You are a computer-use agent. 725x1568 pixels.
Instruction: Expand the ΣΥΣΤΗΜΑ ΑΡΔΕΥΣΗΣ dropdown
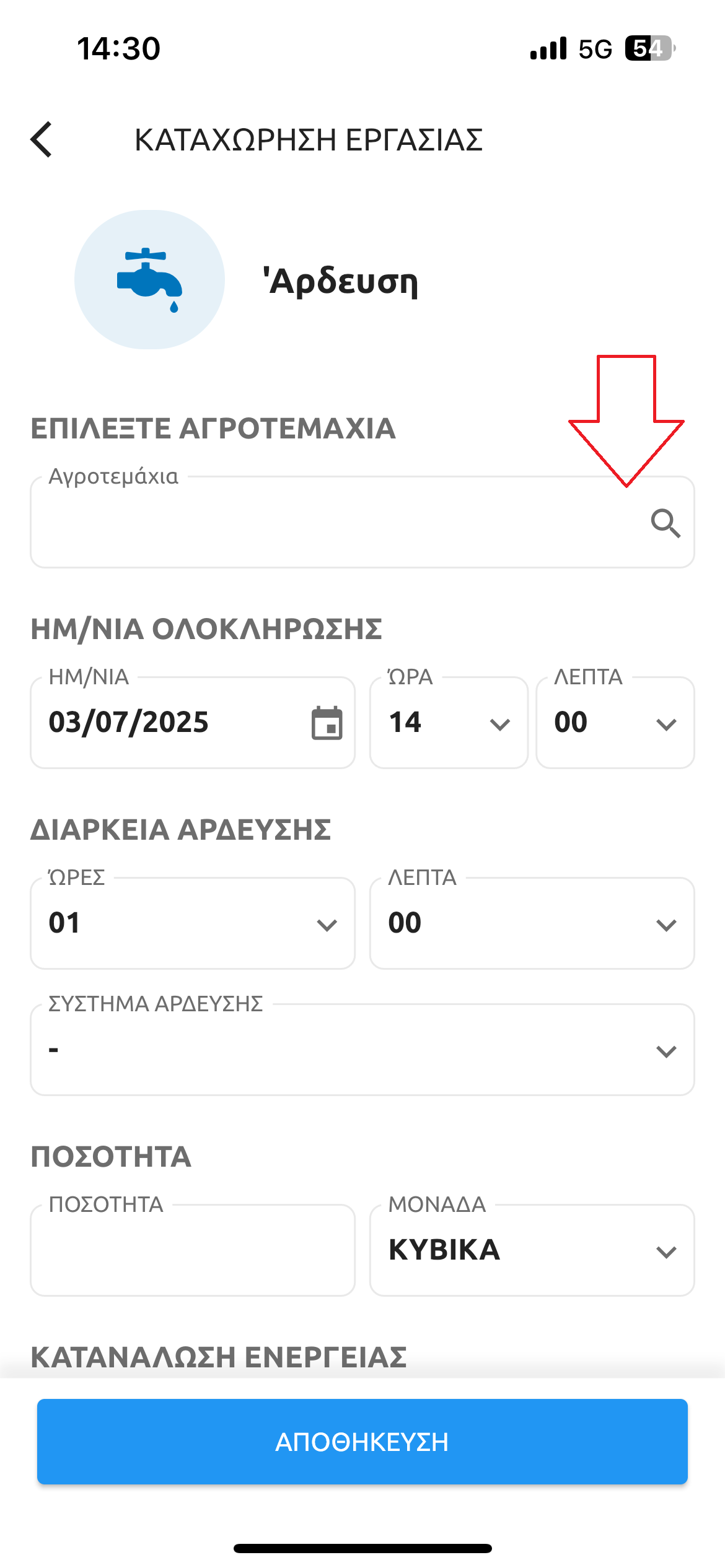[362, 1050]
